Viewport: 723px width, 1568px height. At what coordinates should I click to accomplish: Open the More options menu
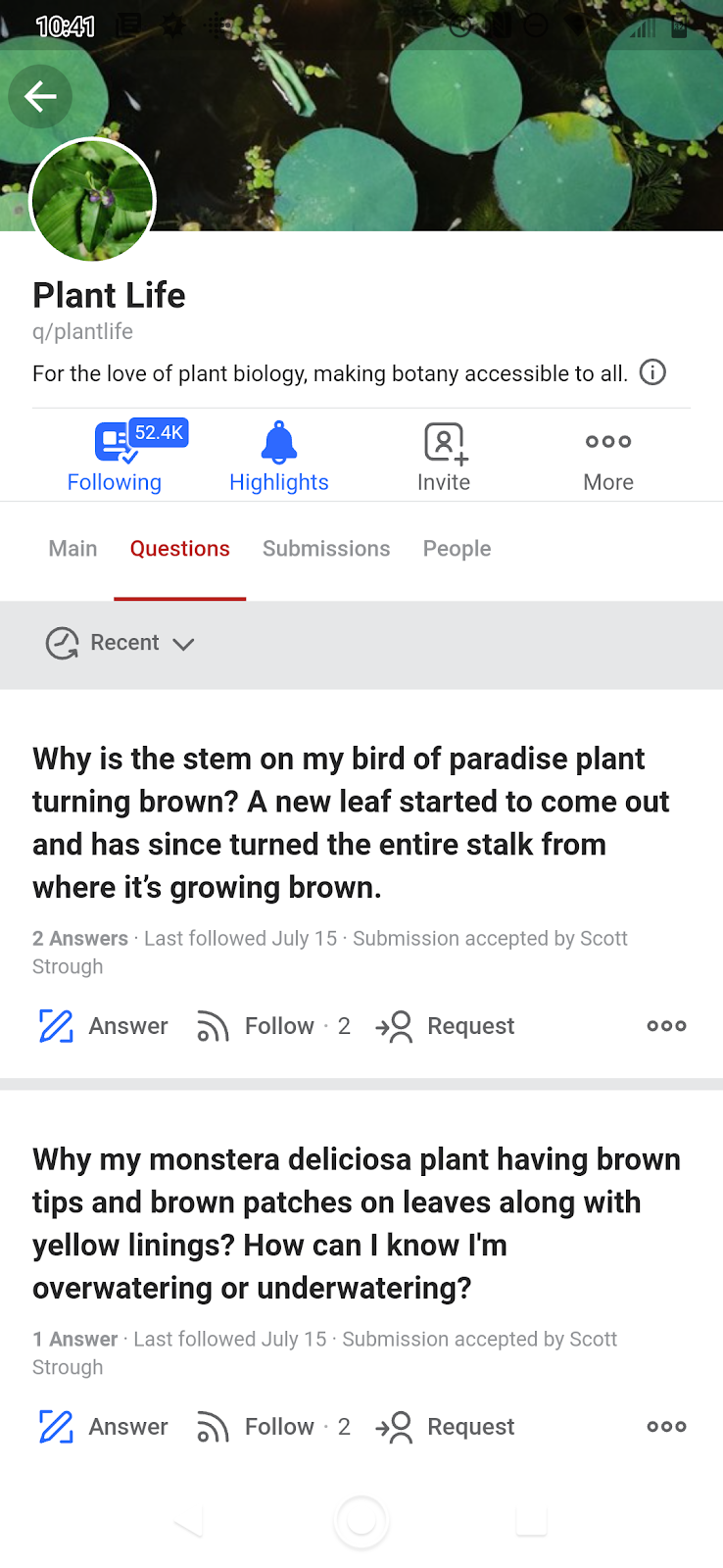(x=608, y=457)
